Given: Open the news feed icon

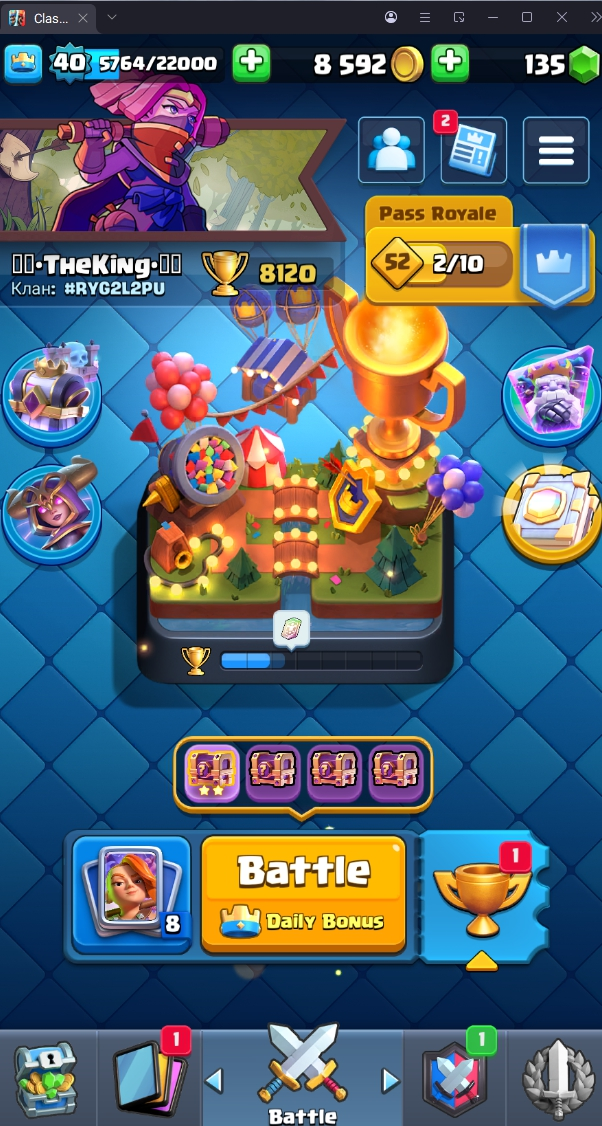Looking at the screenshot, I should [x=473, y=151].
